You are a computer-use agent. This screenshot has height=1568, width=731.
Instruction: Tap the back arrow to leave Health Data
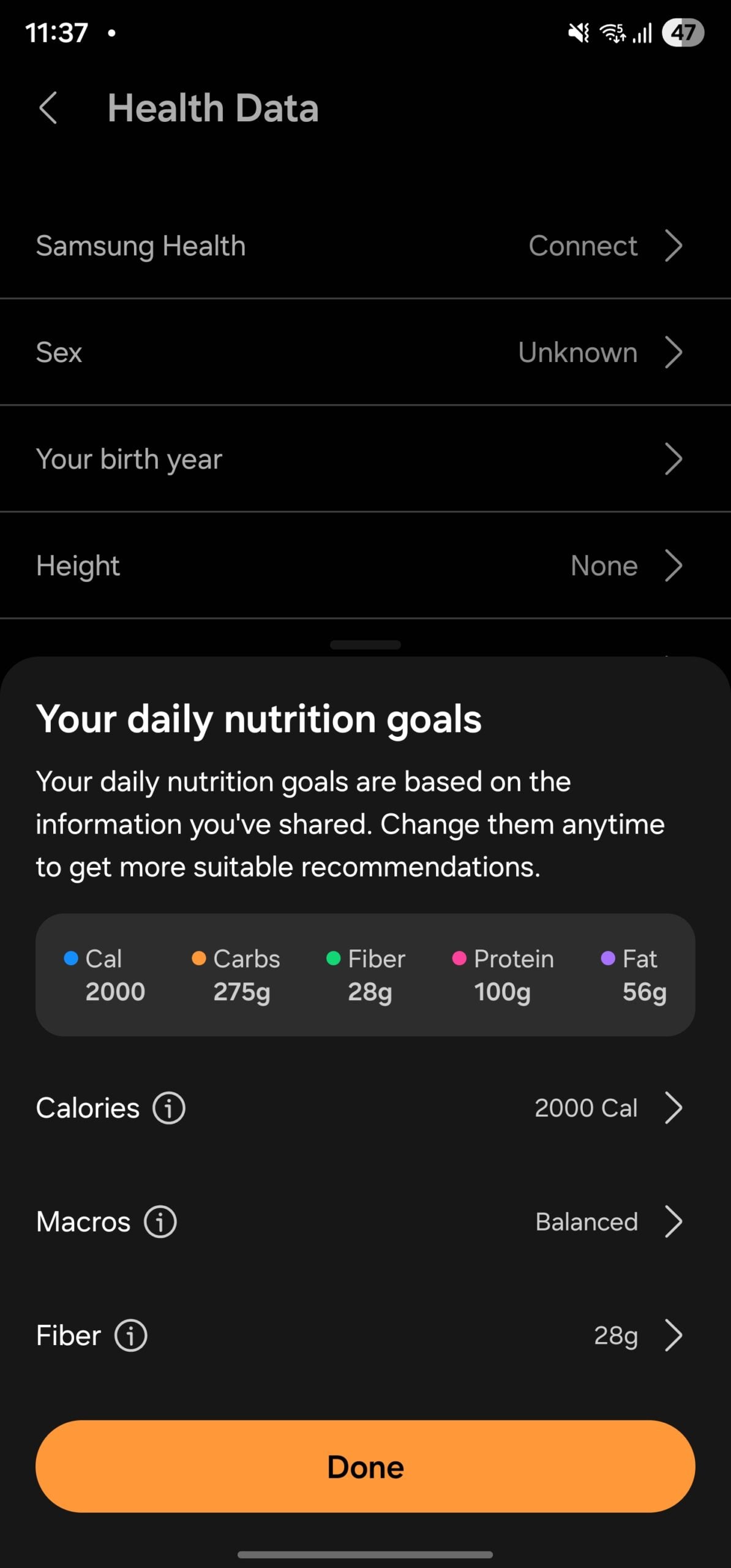49,108
